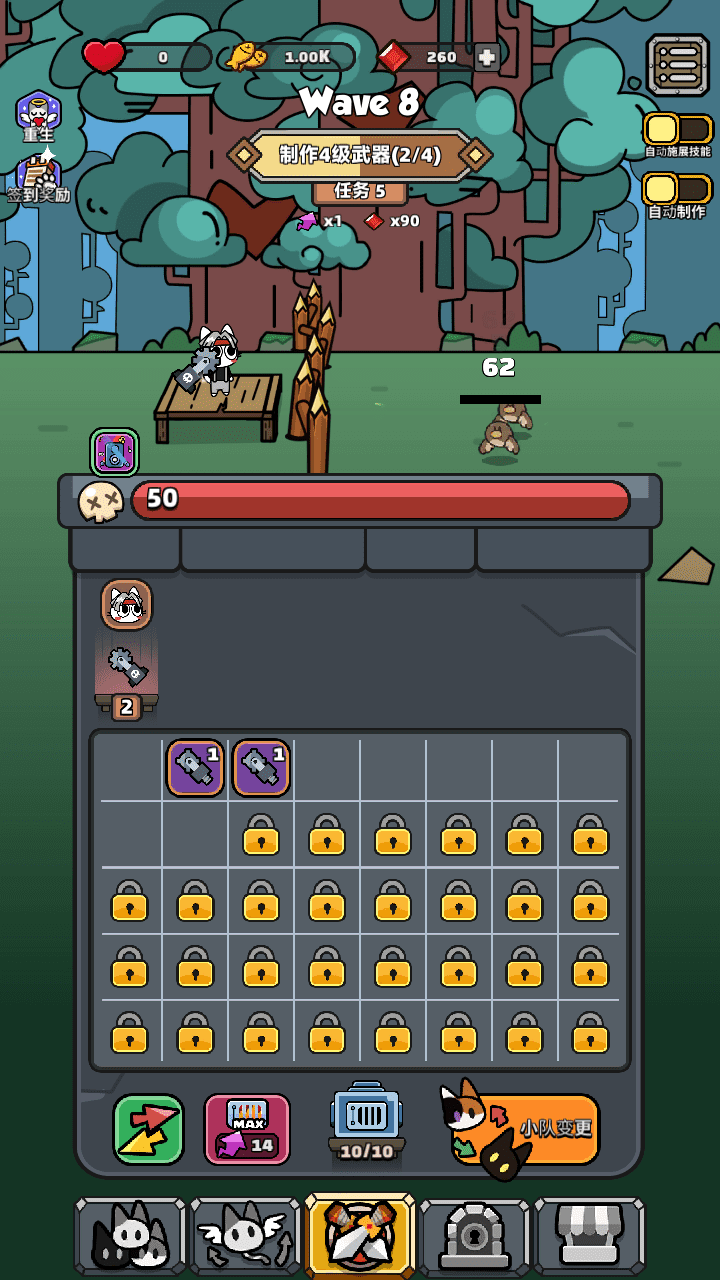720x1280 pixels.
Task: Open the top-right menu list
Action: point(677,65)
